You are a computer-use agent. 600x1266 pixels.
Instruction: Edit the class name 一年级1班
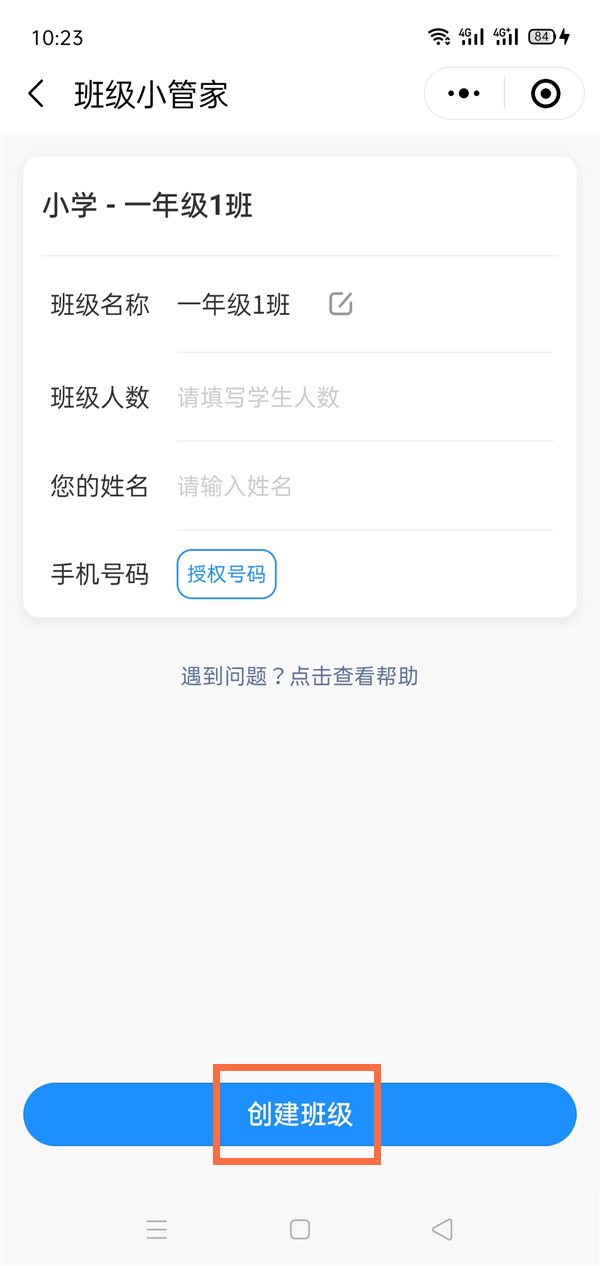tap(341, 304)
